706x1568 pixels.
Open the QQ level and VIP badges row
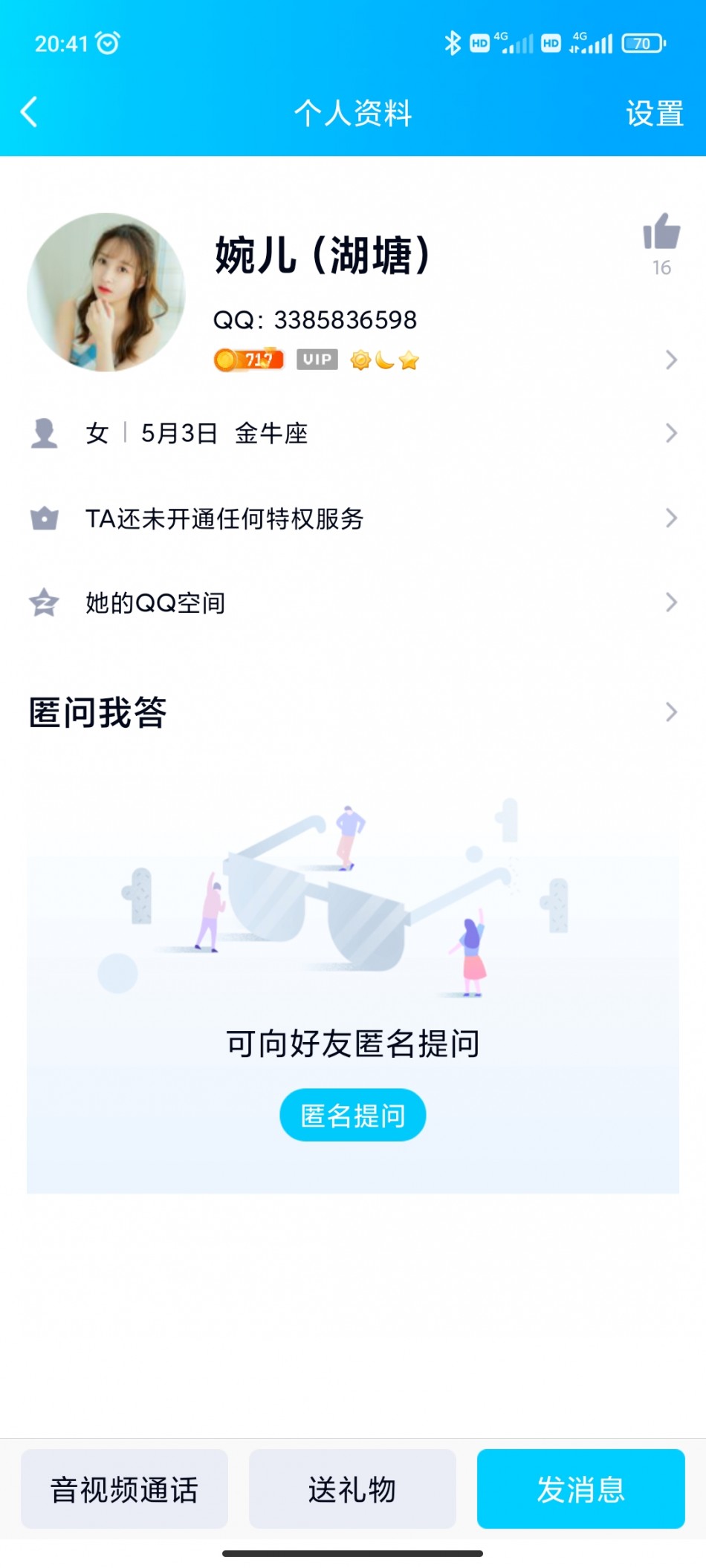(446, 360)
